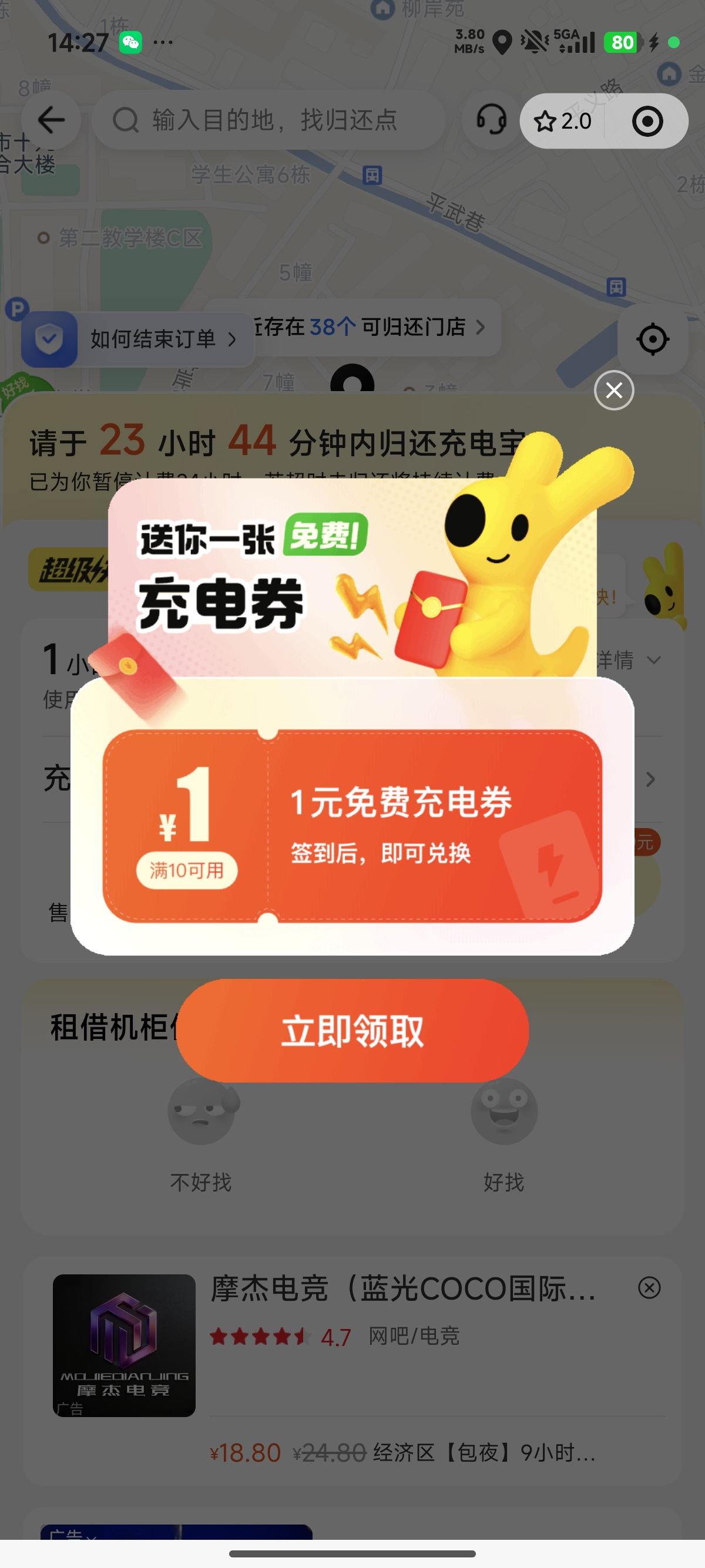Recenter the map on my location
This screenshot has height=1568, width=705.
click(x=652, y=339)
